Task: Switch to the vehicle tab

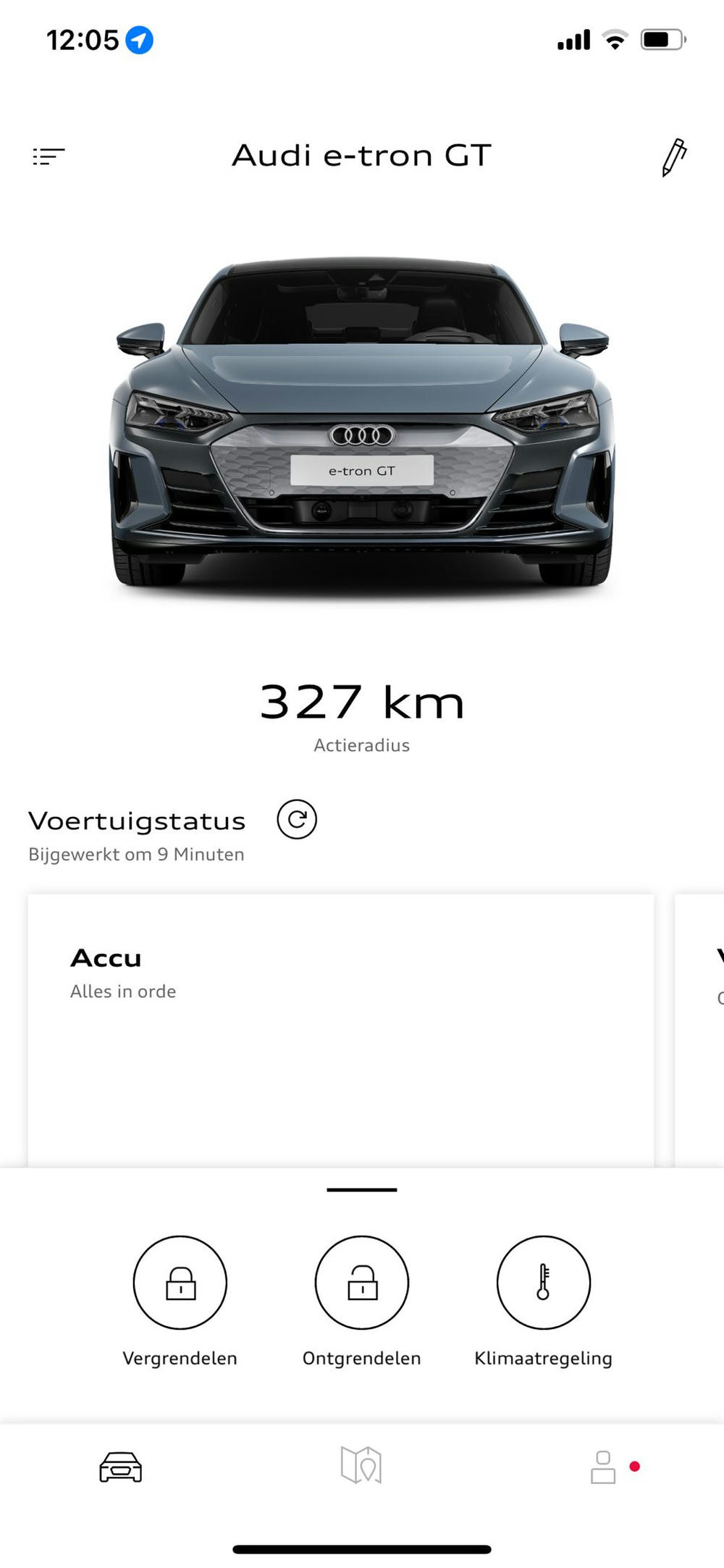Action: 121,1467
